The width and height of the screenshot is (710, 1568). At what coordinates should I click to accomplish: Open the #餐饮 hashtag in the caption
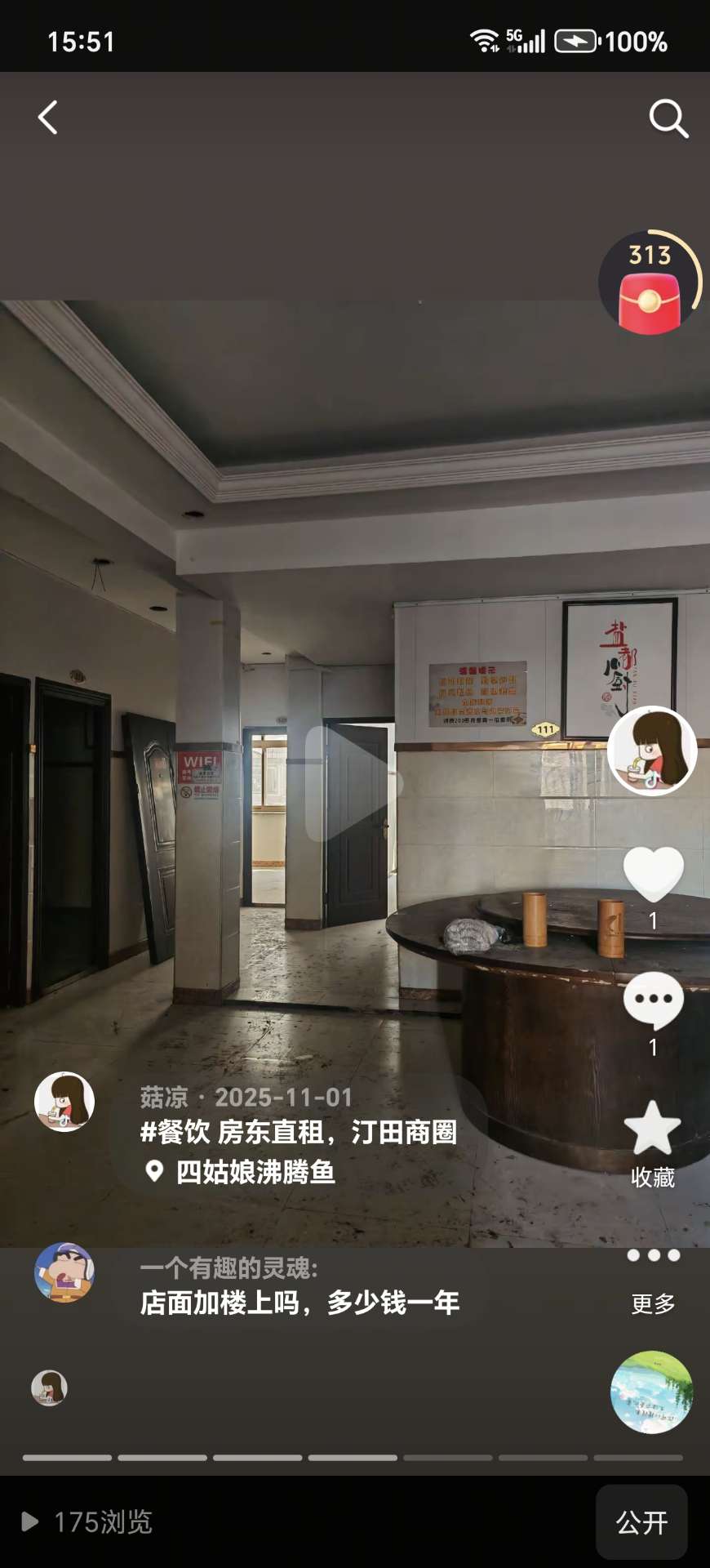coord(175,1133)
